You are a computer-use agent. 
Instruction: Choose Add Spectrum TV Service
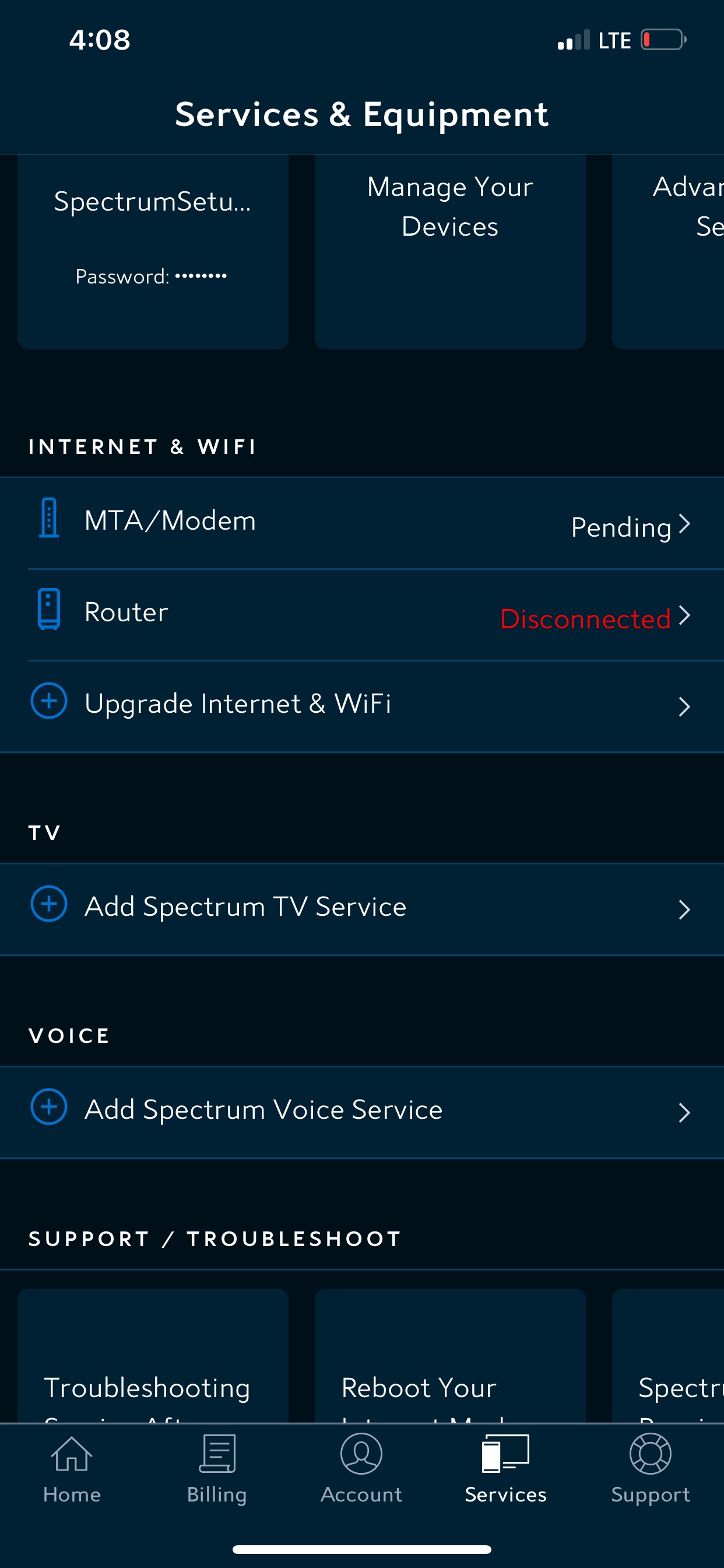pyautogui.click(x=362, y=909)
